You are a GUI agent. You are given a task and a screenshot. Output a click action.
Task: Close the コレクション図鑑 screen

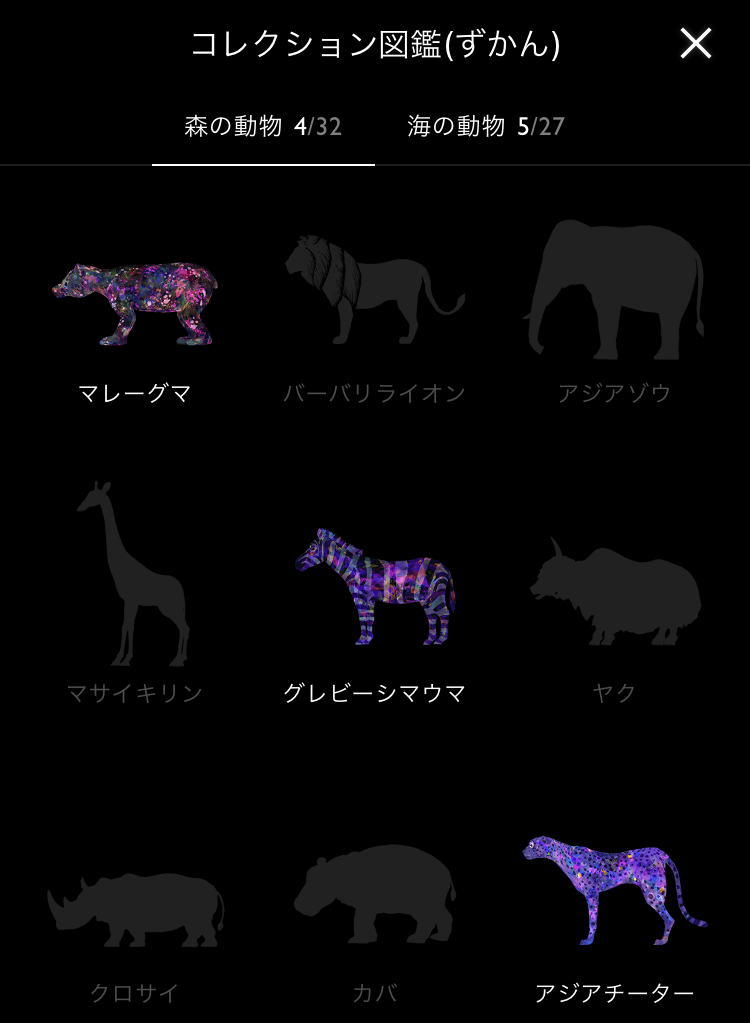tap(695, 44)
